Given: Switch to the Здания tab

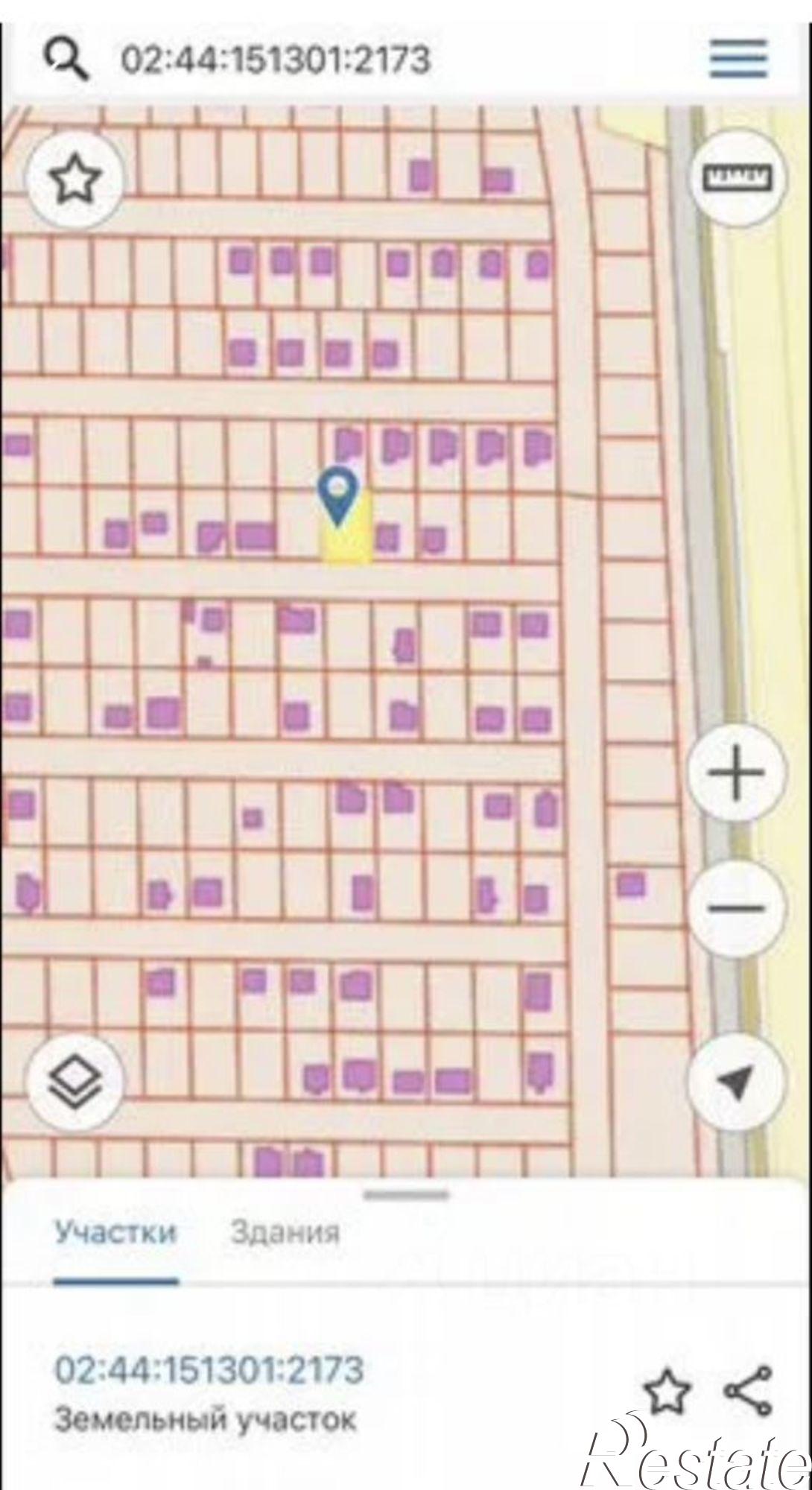Looking at the screenshot, I should (285, 1232).
